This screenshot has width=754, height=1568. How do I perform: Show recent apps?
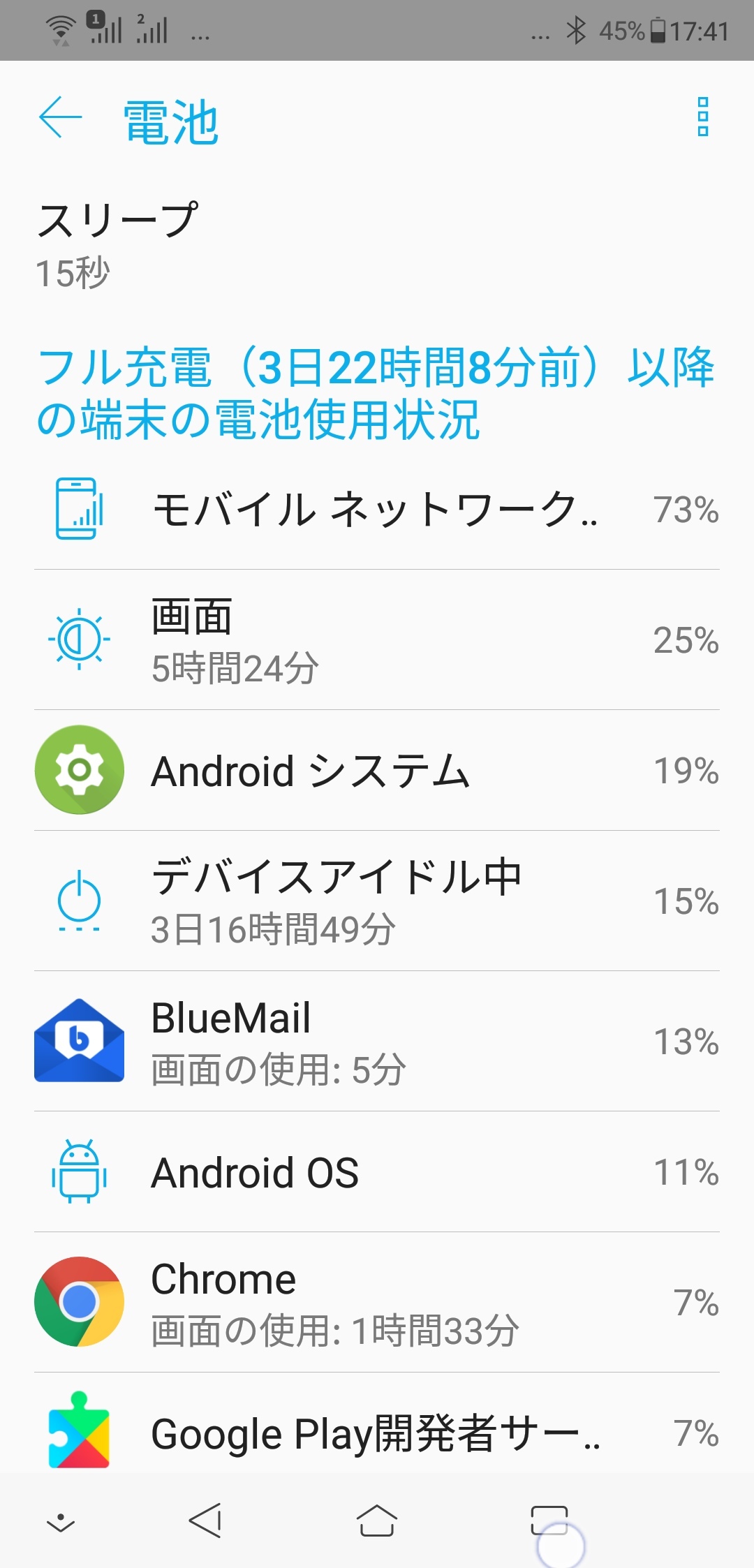pyautogui.click(x=549, y=1521)
